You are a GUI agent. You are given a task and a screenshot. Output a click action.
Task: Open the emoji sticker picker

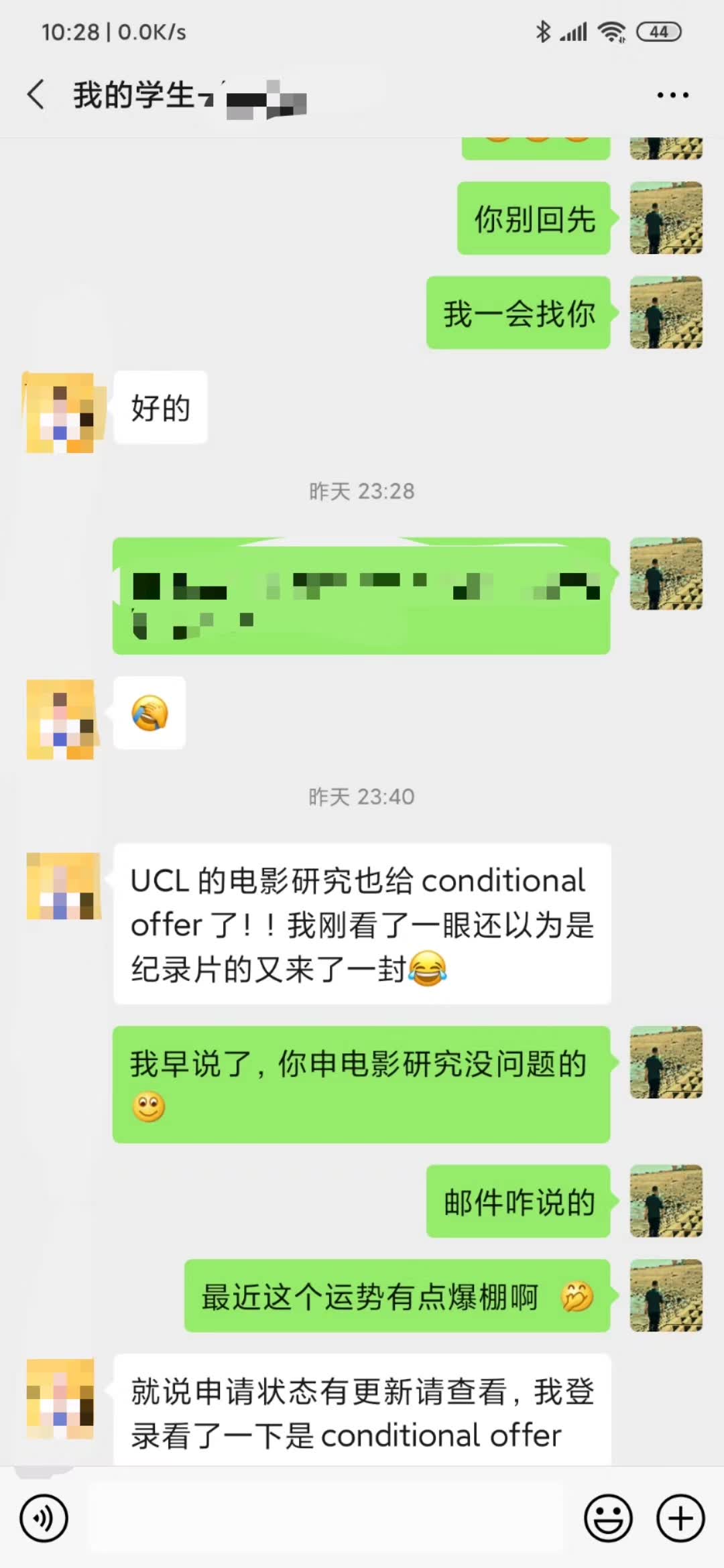(x=608, y=1518)
